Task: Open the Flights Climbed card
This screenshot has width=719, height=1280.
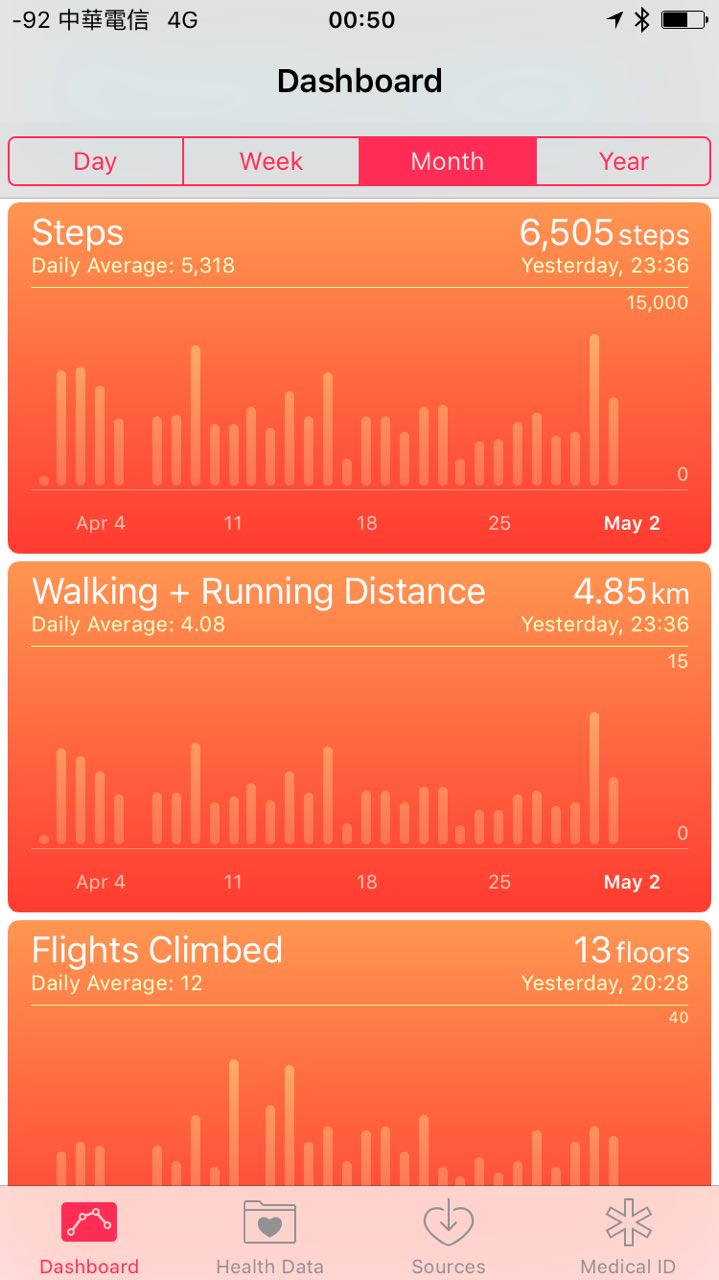Action: 359,1050
